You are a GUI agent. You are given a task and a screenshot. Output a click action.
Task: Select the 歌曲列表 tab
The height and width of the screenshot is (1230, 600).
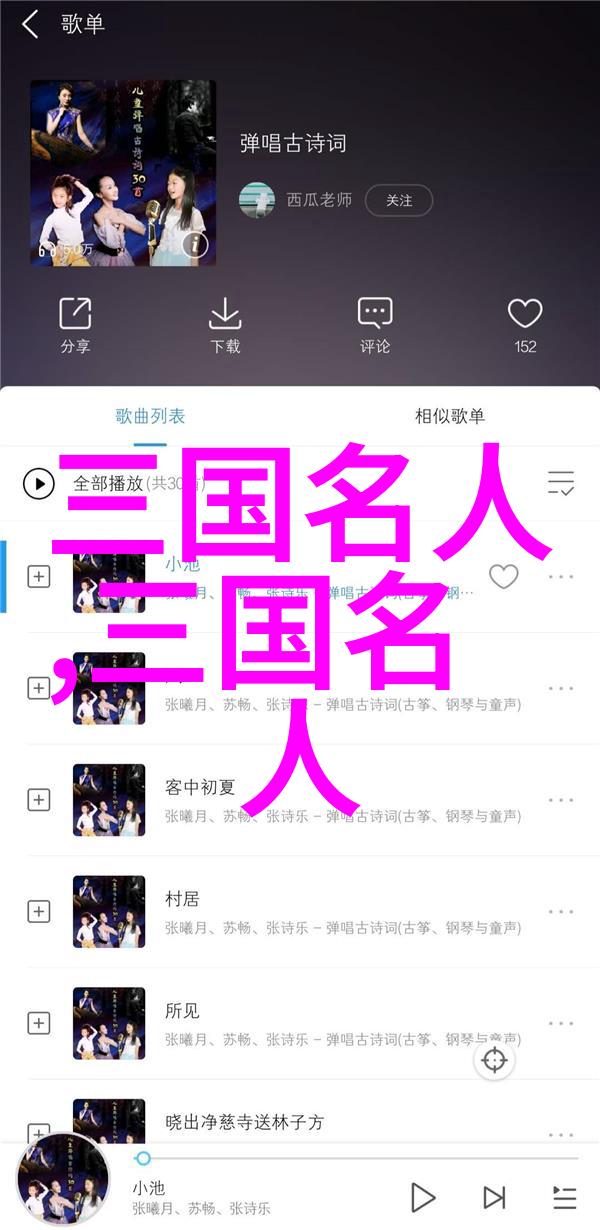point(150,416)
